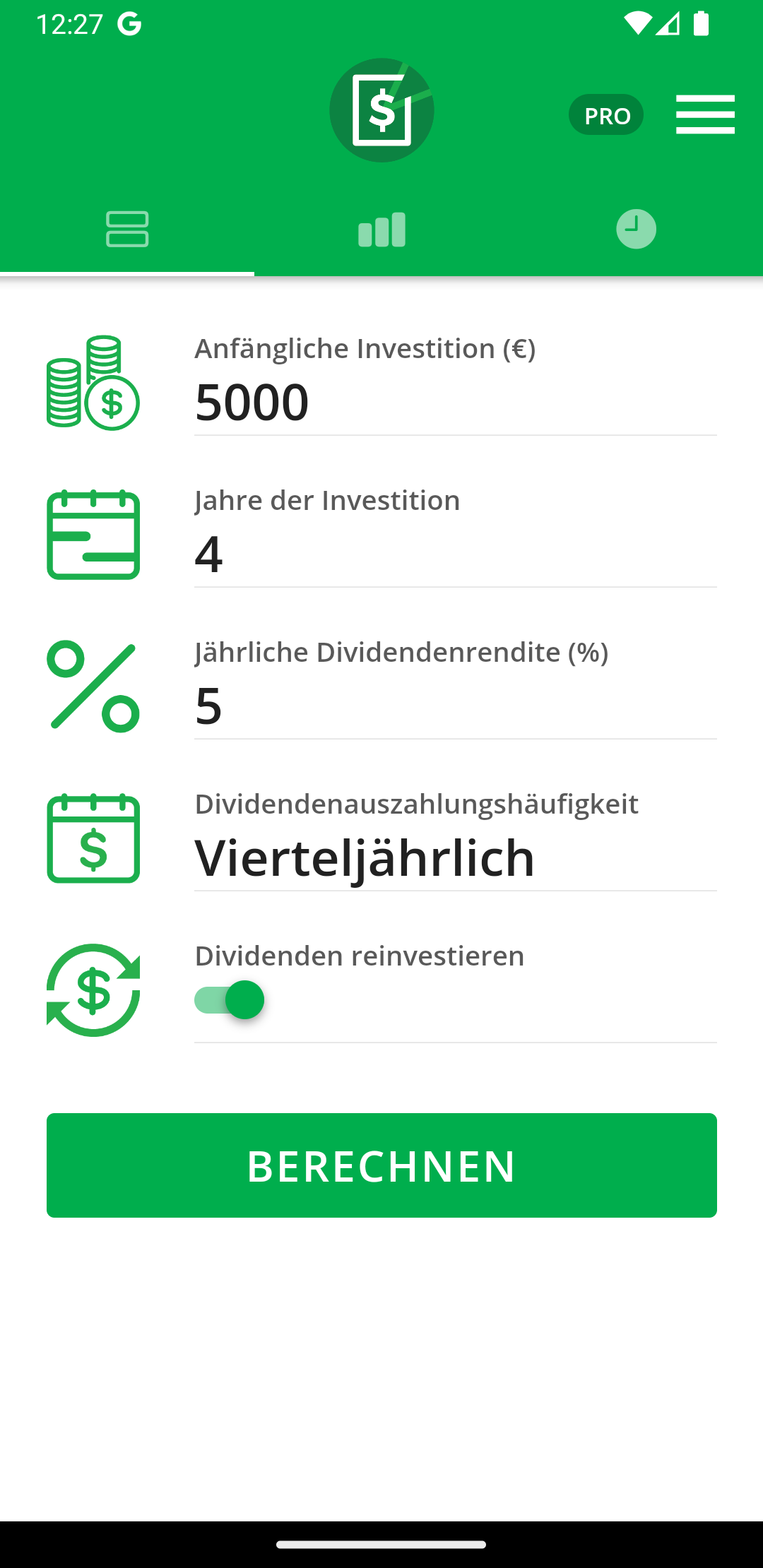Viewport: 763px width, 1568px height.
Task: Disable the Dividenden reinvestieren switch
Action: point(230,1000)
